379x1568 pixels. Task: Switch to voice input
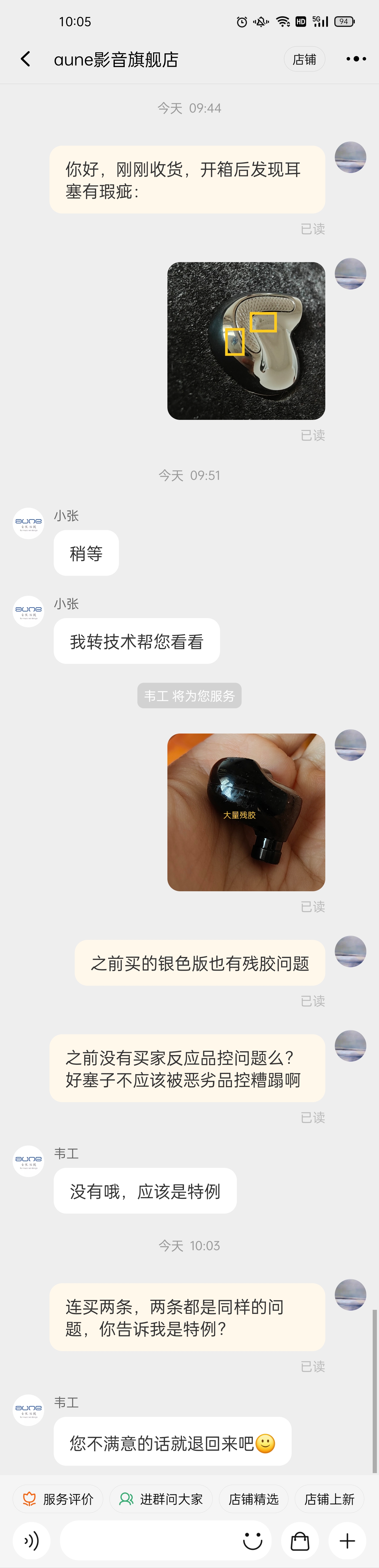(x=31, y=1541)
